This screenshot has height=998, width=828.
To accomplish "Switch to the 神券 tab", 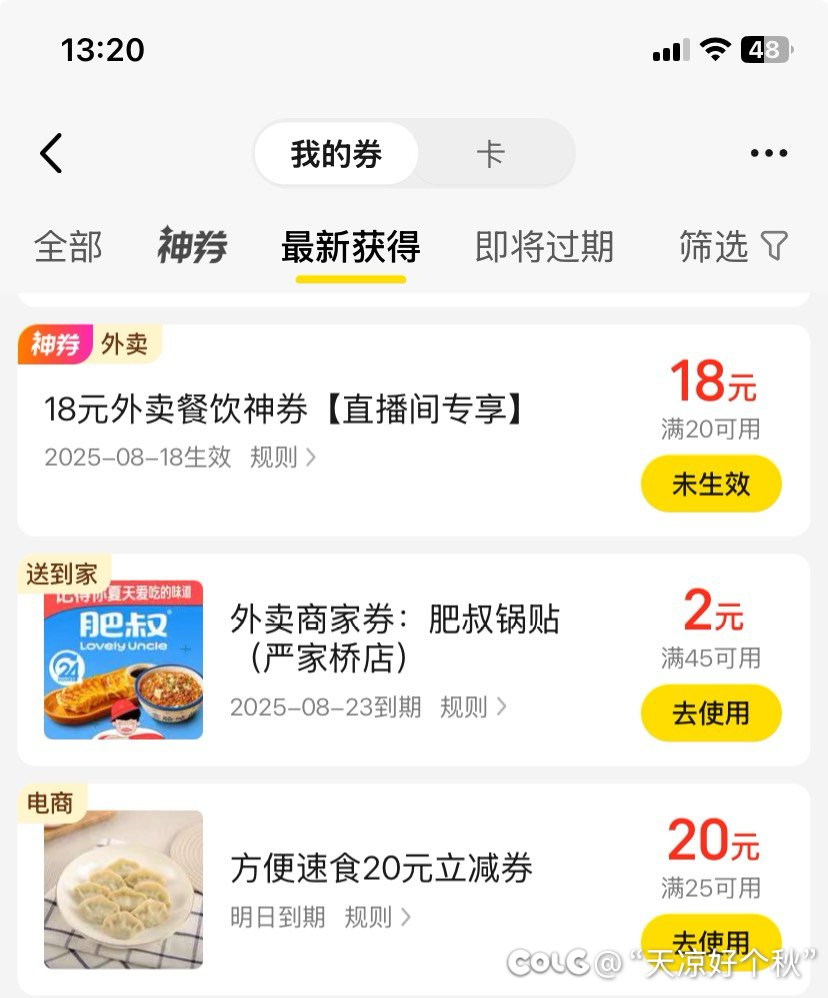I will pyautogui.click(x=192, y=246).
